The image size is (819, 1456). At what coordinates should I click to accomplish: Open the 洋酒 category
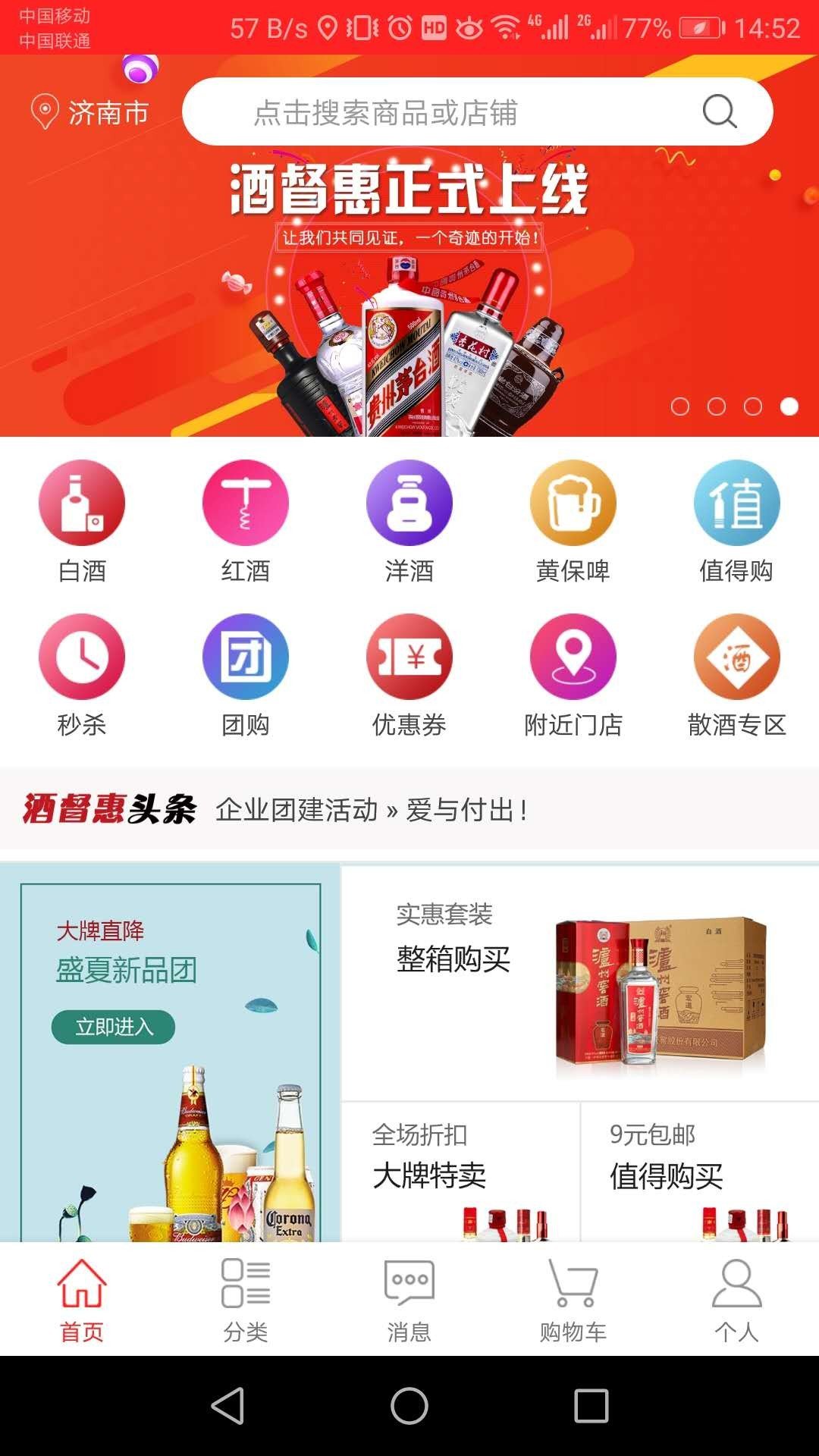[x=409, y=522]
